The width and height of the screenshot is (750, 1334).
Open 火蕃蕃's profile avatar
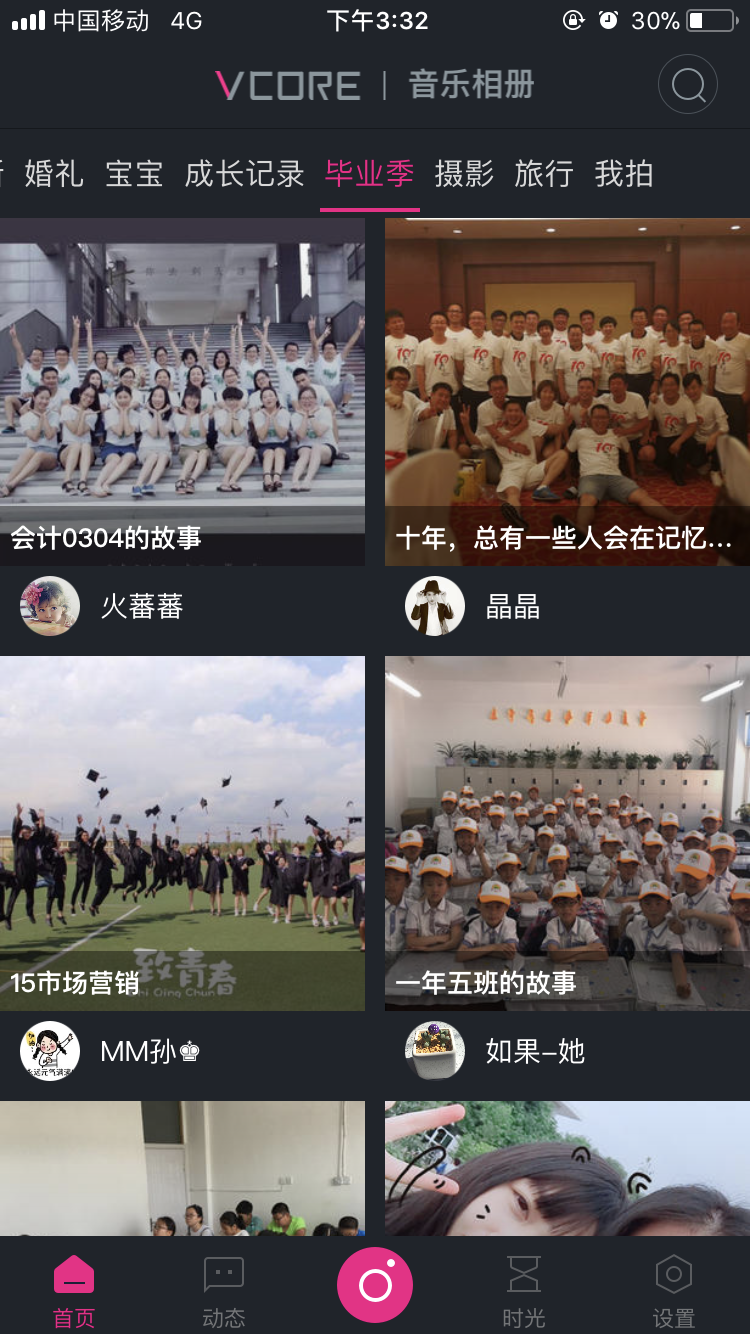point(50,606)
